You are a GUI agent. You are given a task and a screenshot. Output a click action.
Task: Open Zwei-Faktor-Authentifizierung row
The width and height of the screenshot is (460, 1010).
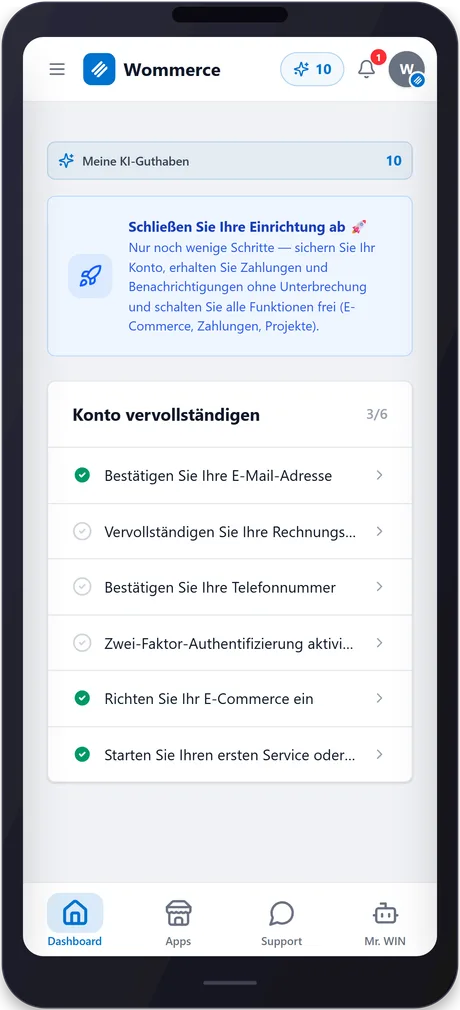[230, 643]
